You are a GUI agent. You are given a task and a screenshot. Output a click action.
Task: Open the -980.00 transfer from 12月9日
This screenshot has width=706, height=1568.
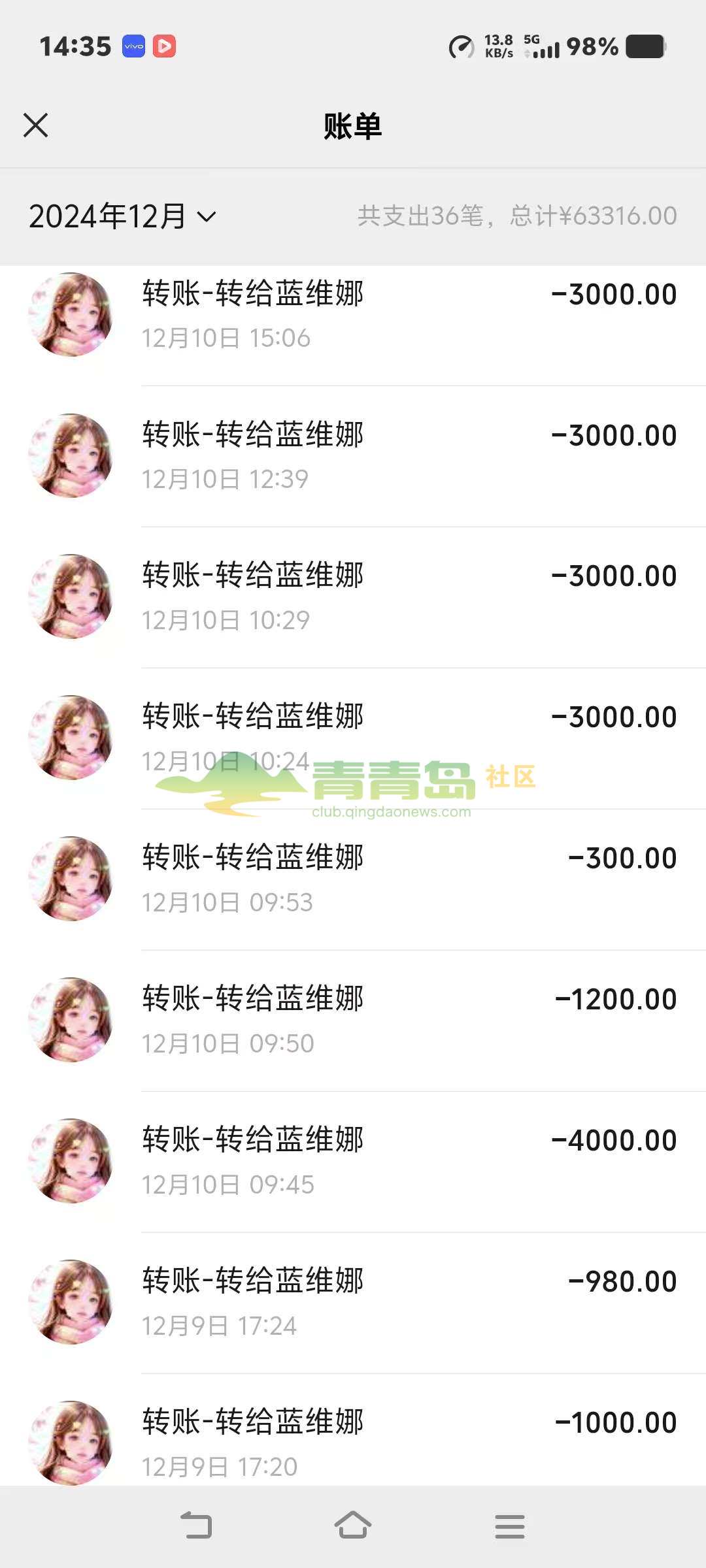[353, 1303]
